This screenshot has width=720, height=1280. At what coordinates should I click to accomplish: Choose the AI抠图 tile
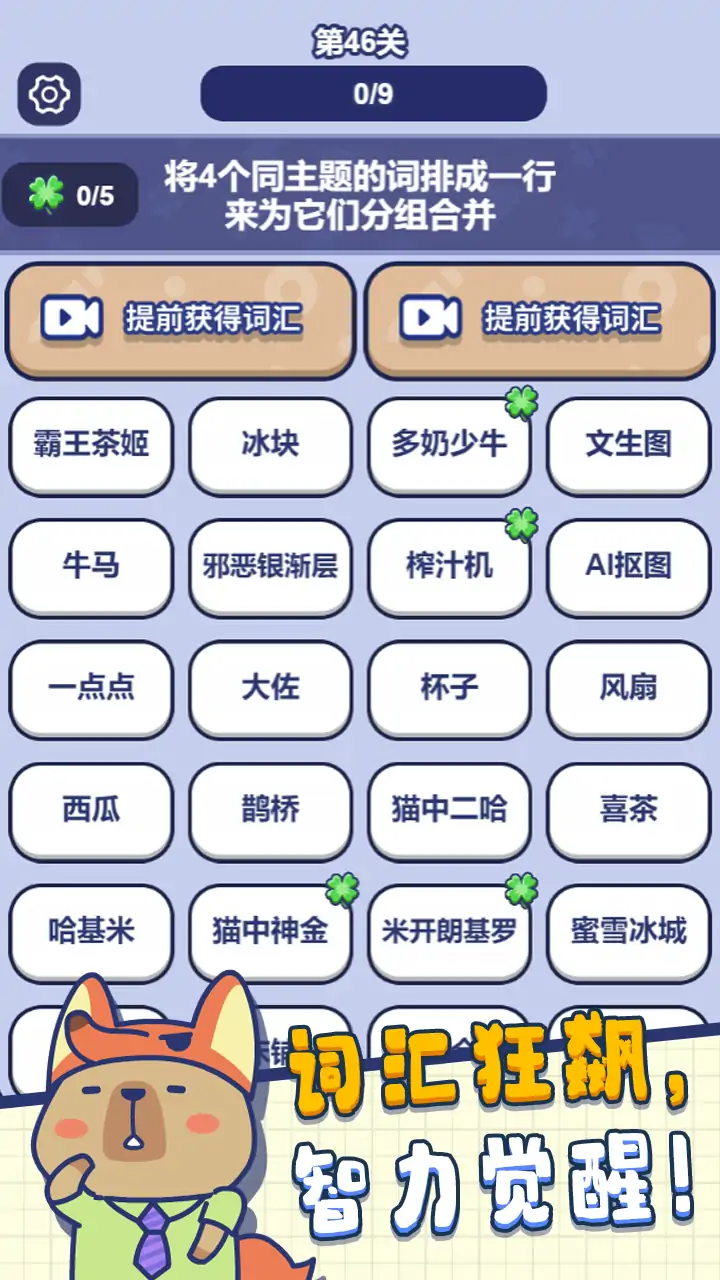coord(628,566)
